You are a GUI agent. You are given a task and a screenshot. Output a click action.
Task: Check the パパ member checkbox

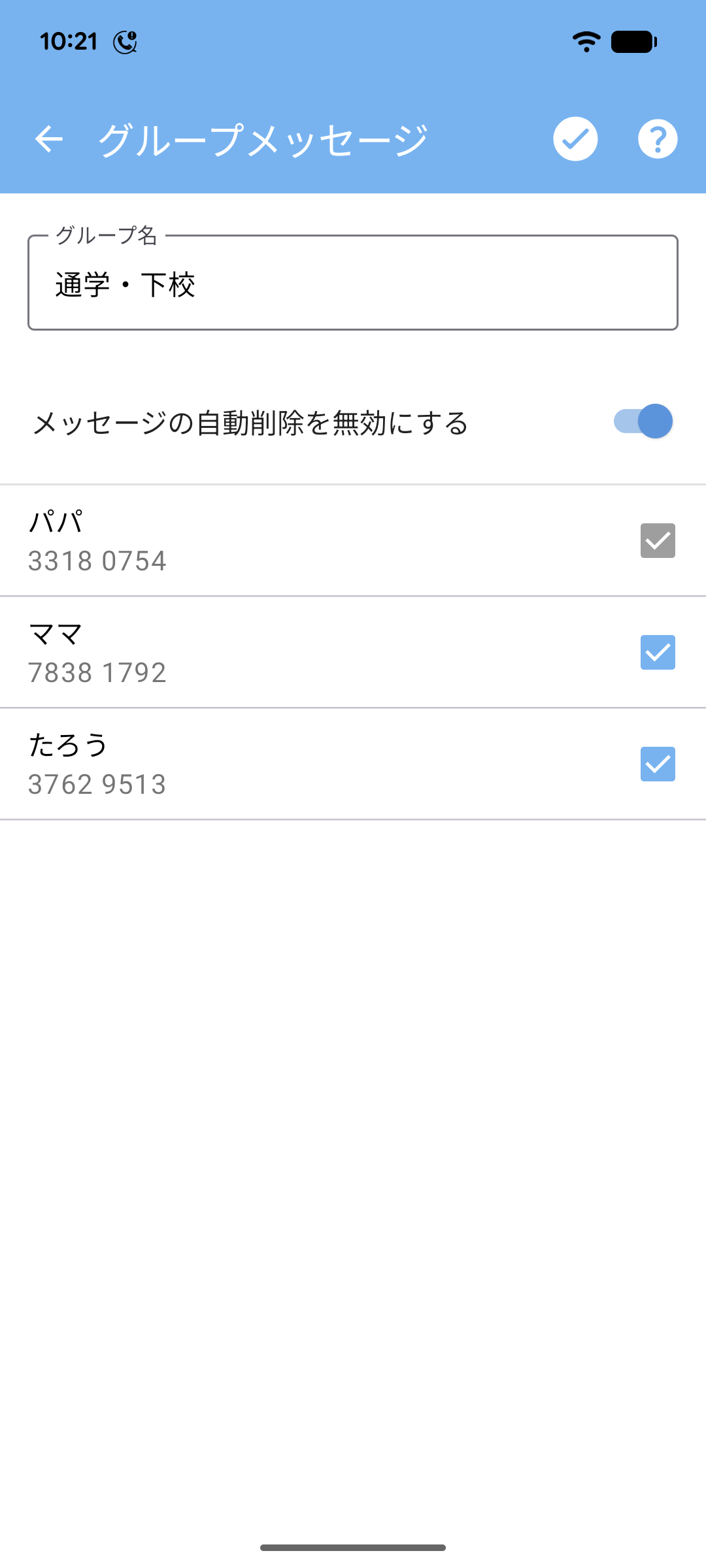[x=657, y=539]
